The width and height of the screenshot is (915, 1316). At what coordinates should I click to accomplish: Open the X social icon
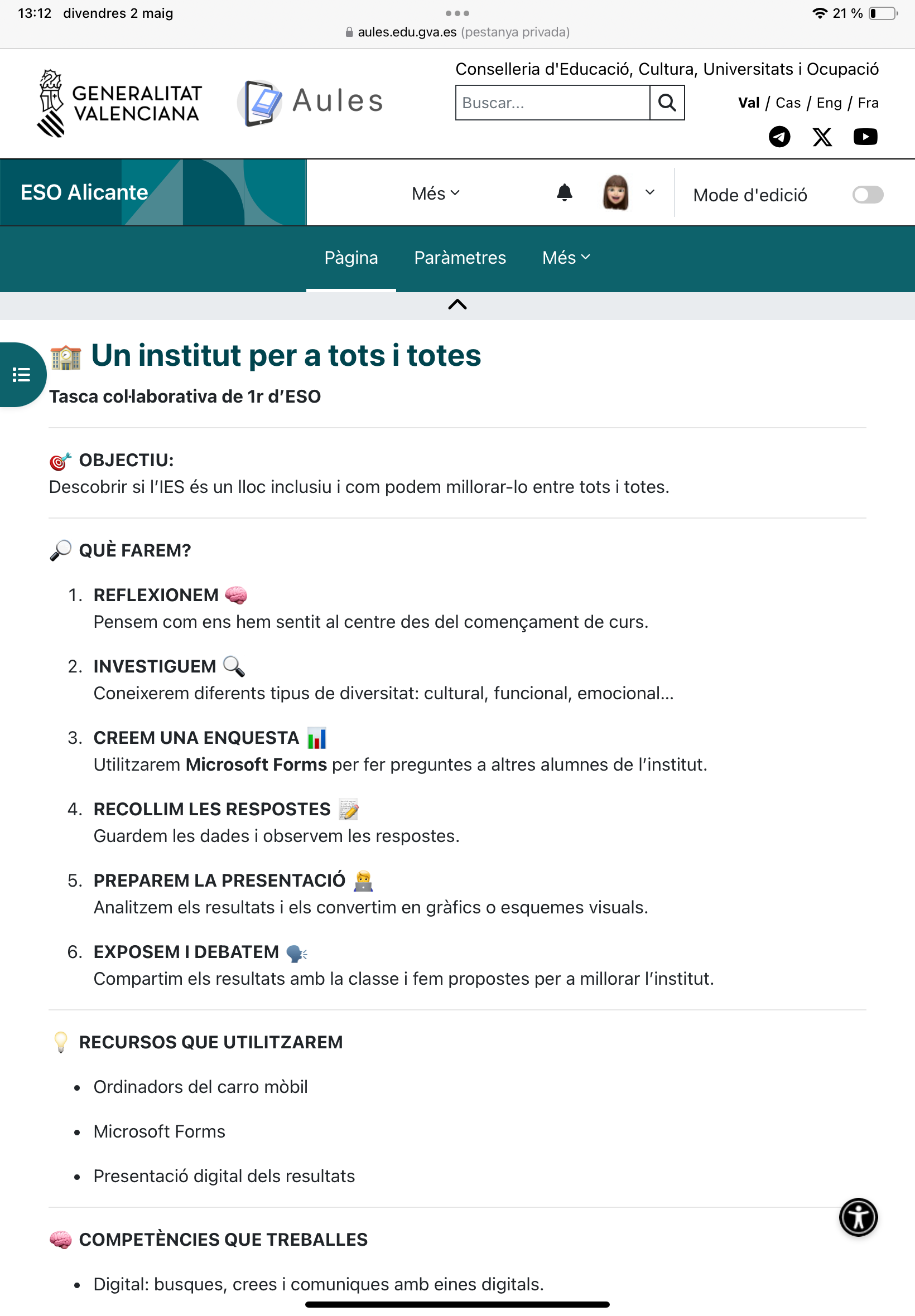(822, 137)
